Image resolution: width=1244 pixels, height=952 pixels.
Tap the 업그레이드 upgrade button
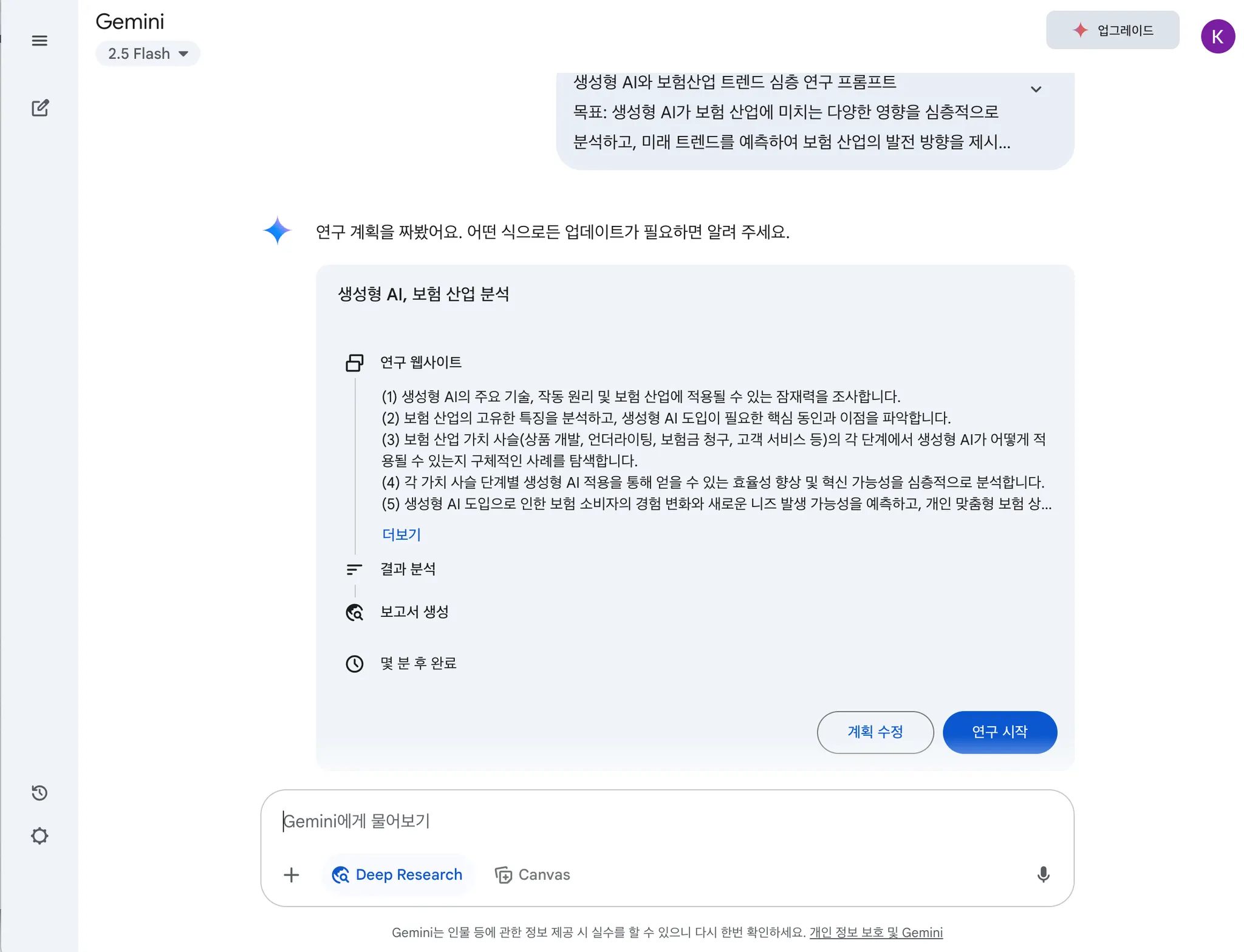click(1112, 30)
